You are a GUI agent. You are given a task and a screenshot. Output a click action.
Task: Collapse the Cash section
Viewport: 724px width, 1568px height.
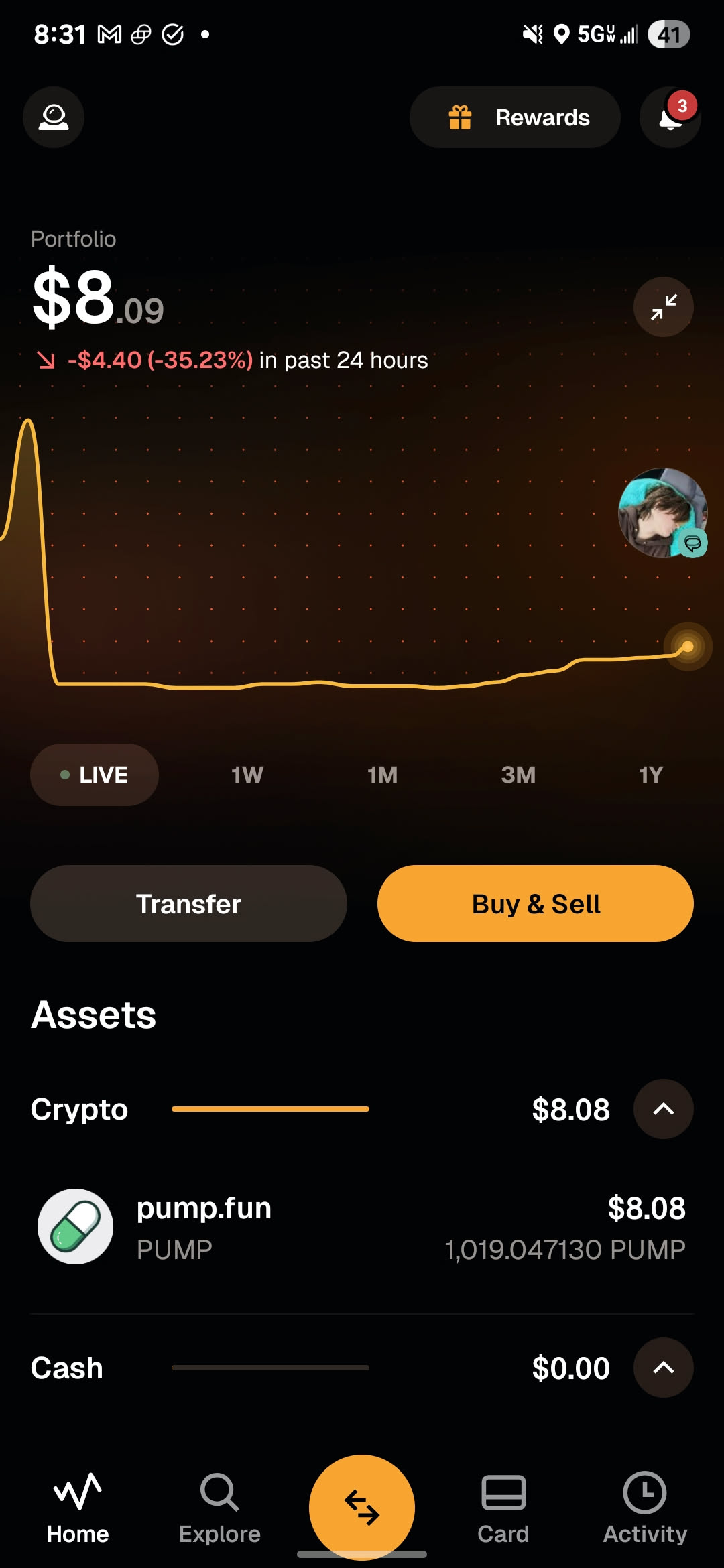click(664, 1368)
